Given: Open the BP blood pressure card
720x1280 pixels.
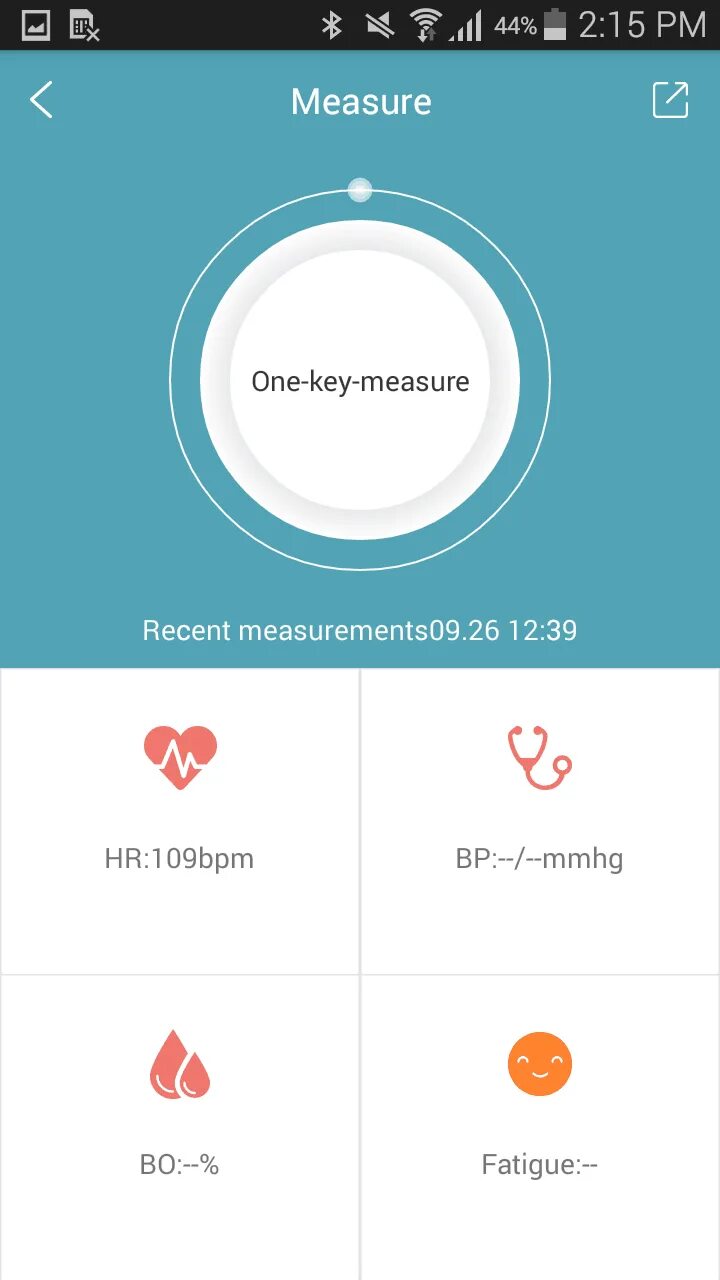Looking at the screenshot, I should click(540, 820).
